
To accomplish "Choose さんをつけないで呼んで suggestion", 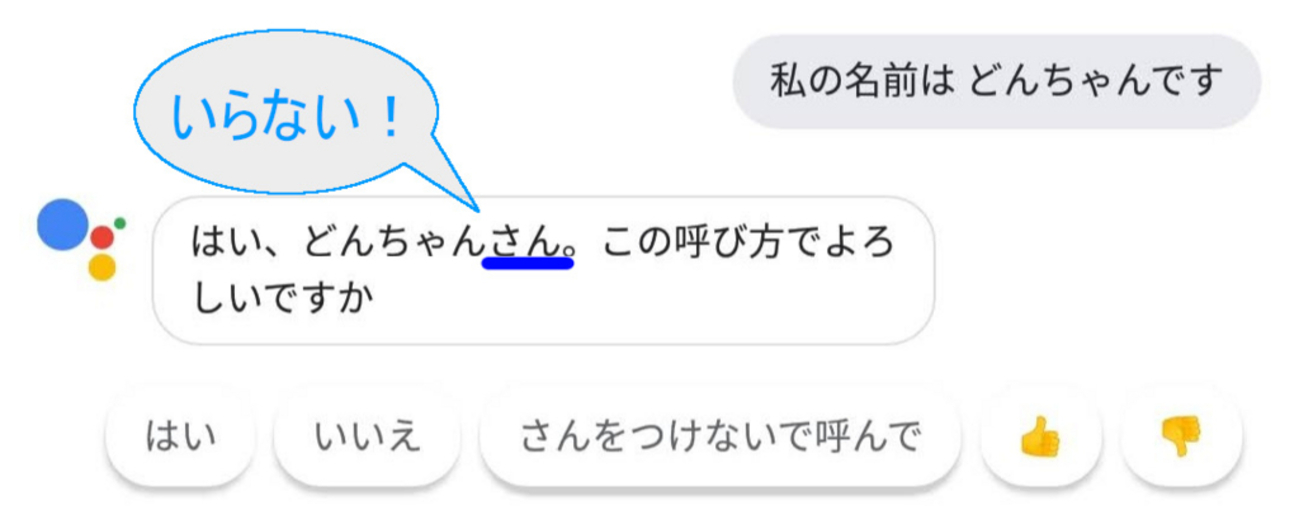I will (x=719, y=437).
